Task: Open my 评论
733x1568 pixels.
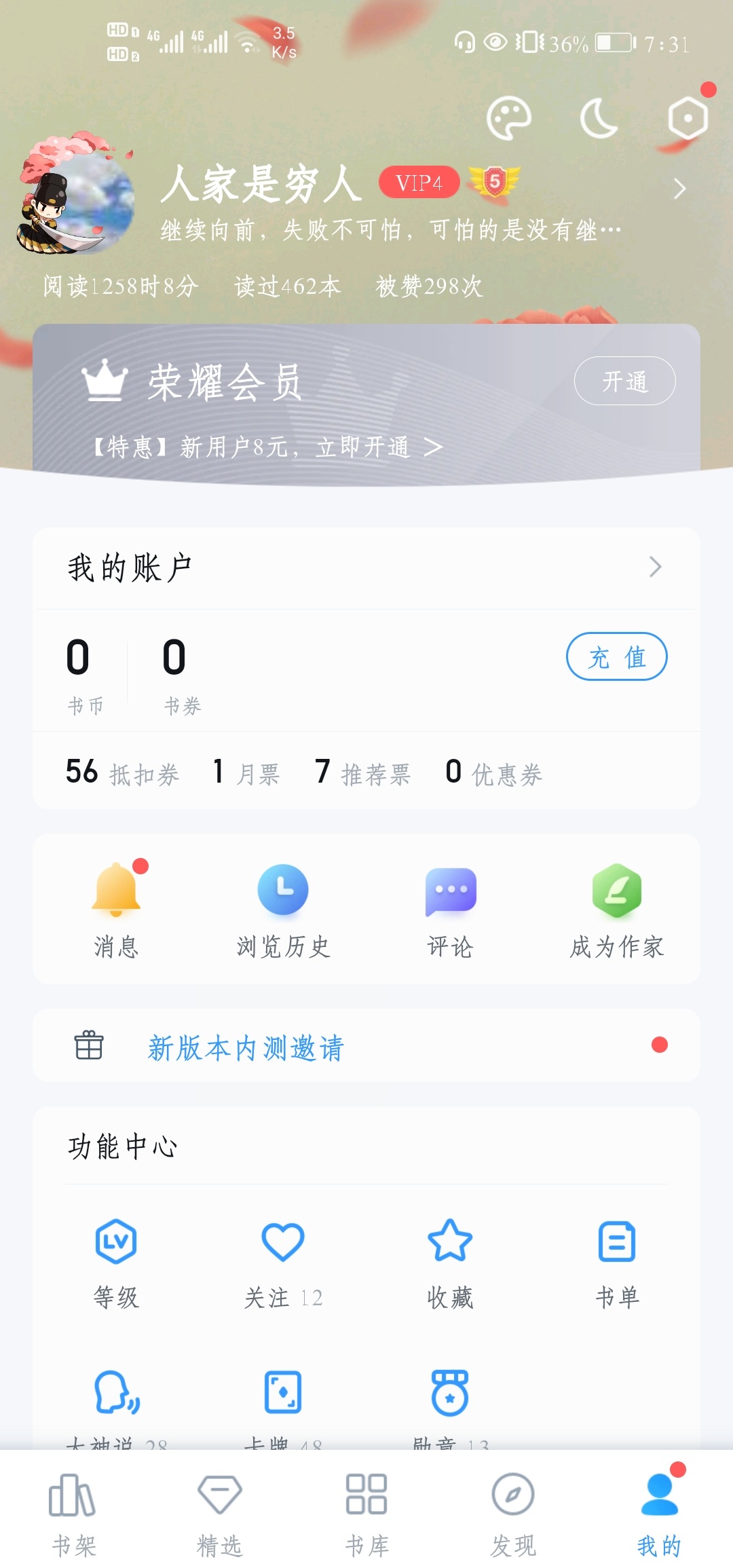Action: [x=450, y=910]
